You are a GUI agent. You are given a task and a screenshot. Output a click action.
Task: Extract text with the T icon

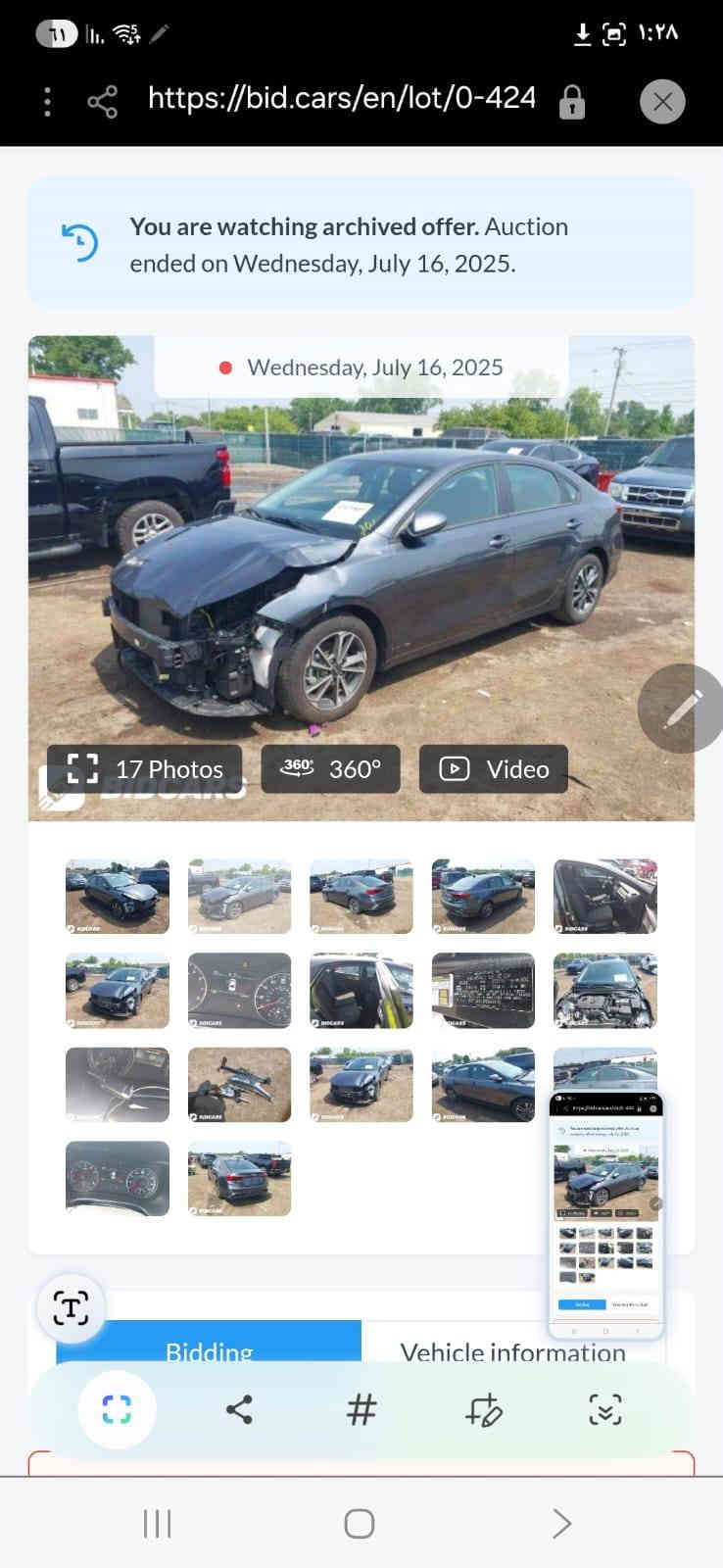pos(71,1308)
